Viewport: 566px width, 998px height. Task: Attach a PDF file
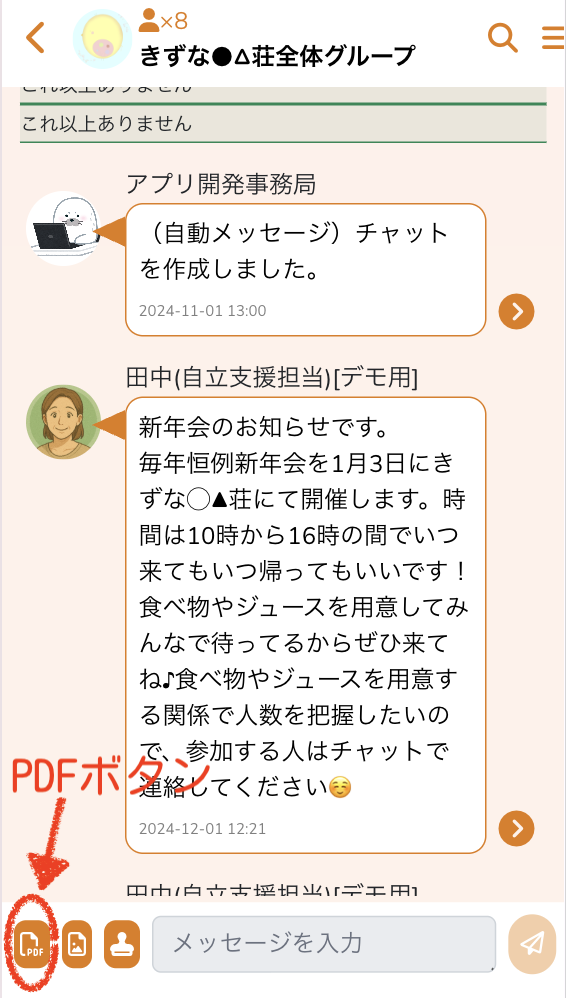(32, 944)
